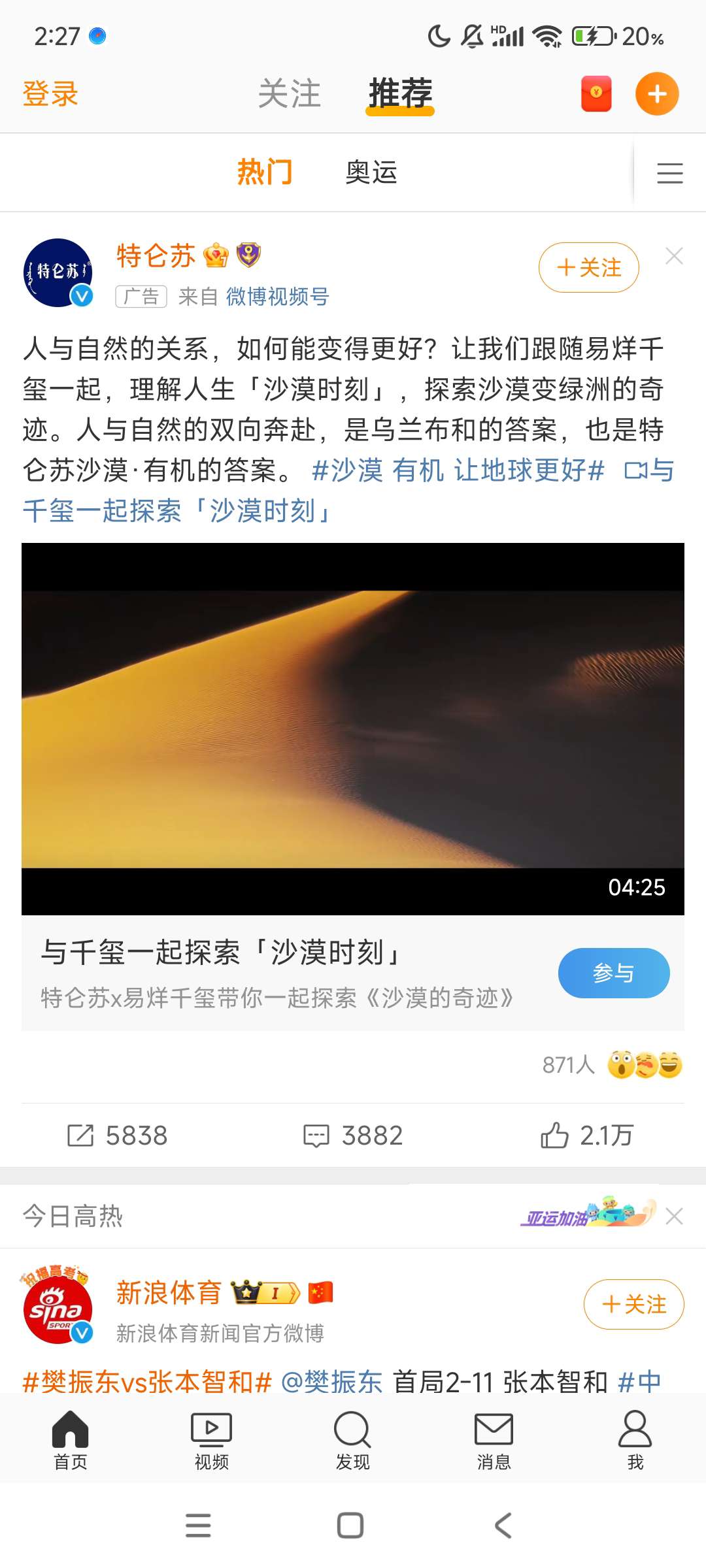
Task: Select the 奥运 channel tab
Action: pos(371,172)
